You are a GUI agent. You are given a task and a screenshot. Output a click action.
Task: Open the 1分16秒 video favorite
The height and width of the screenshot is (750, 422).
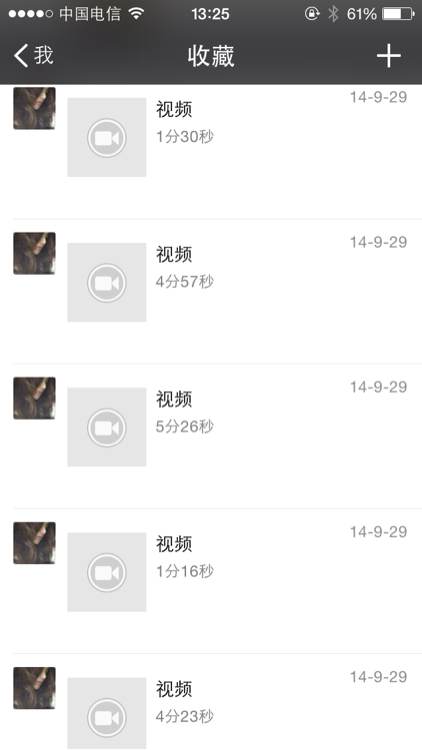coord(211,581)
